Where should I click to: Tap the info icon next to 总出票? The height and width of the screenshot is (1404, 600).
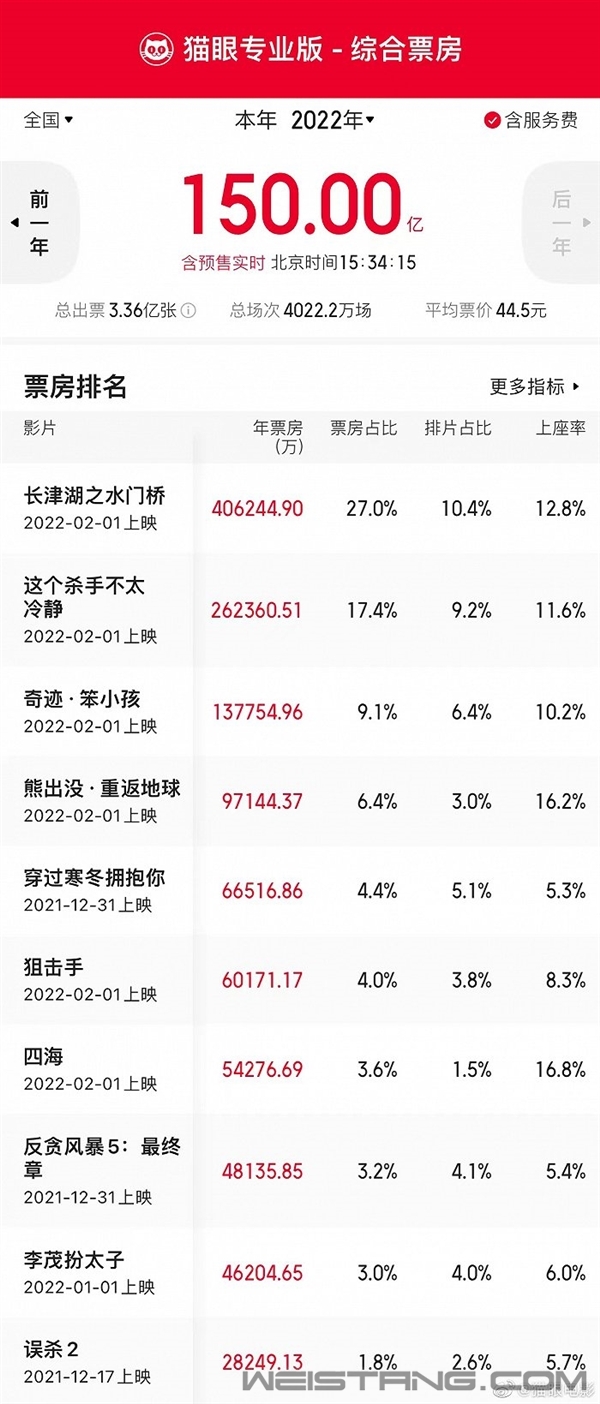(x=189, y=311)
